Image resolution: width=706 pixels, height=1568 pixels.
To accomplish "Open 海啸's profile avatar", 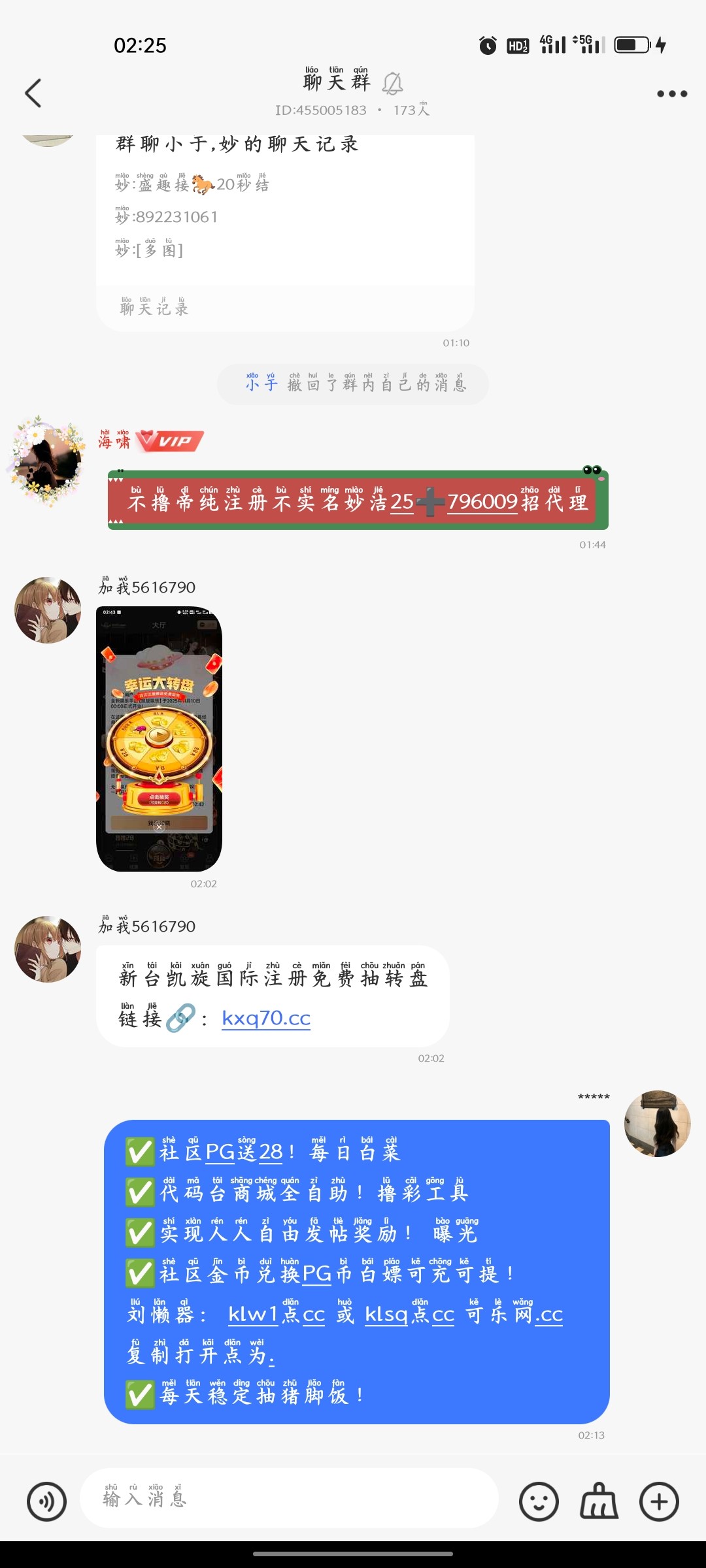I will click(47, 462).
